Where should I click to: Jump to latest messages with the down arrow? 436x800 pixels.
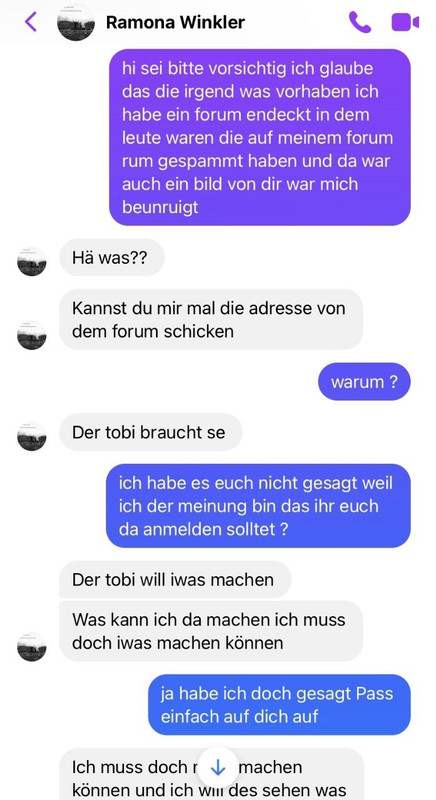coord(218,767)
